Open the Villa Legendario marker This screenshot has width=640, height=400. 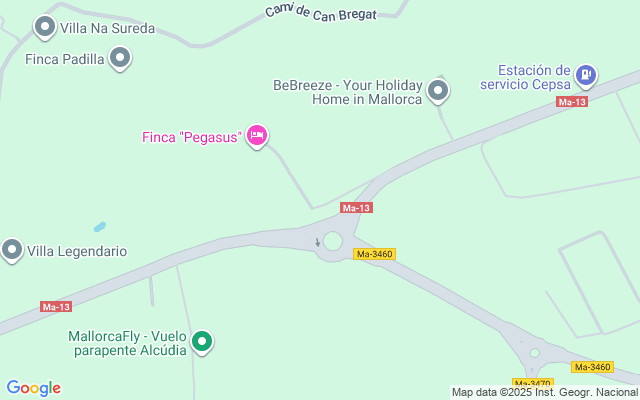tap(13, 250)
